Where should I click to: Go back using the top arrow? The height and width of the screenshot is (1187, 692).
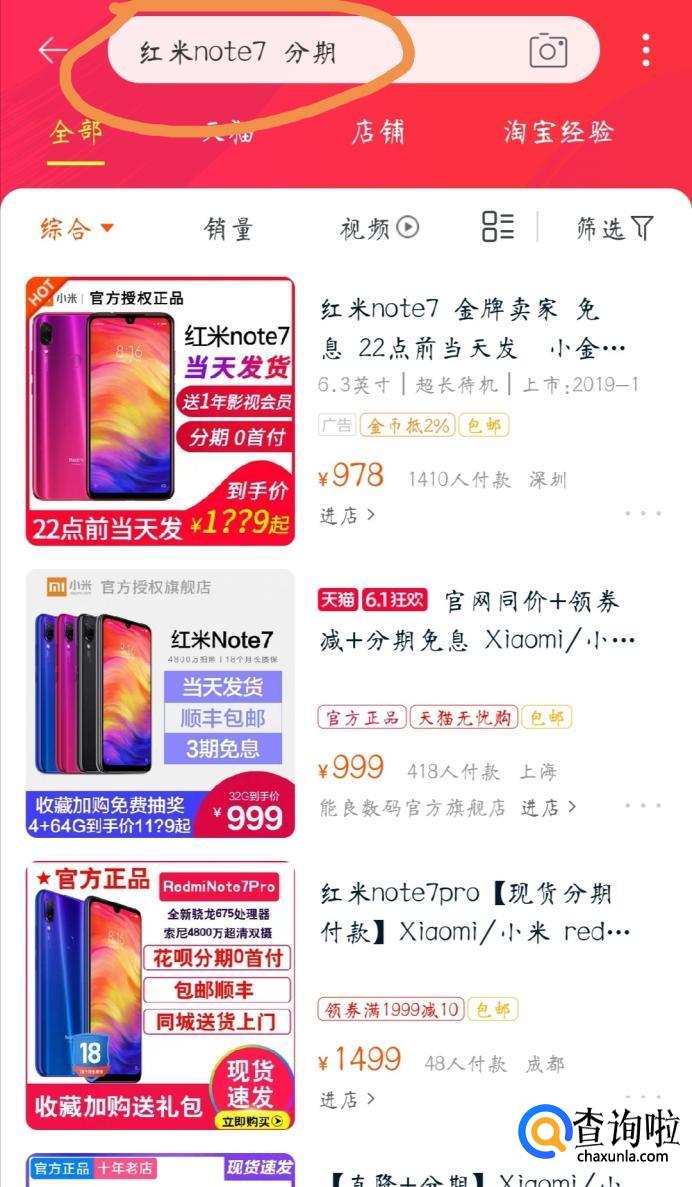coord(53,50)
